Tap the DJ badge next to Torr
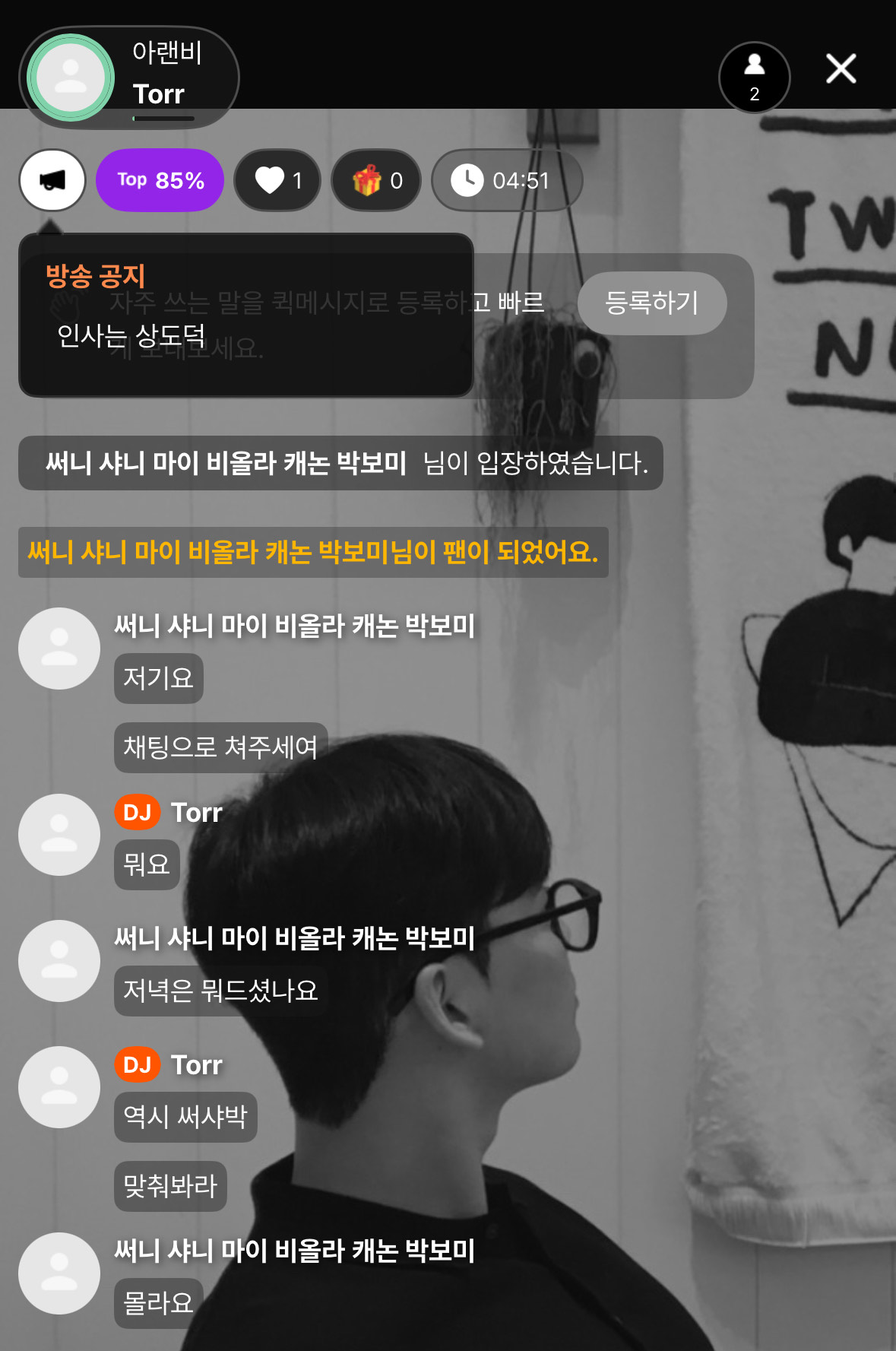Viewport: 896px width, 1351px height. coord(136,812)
